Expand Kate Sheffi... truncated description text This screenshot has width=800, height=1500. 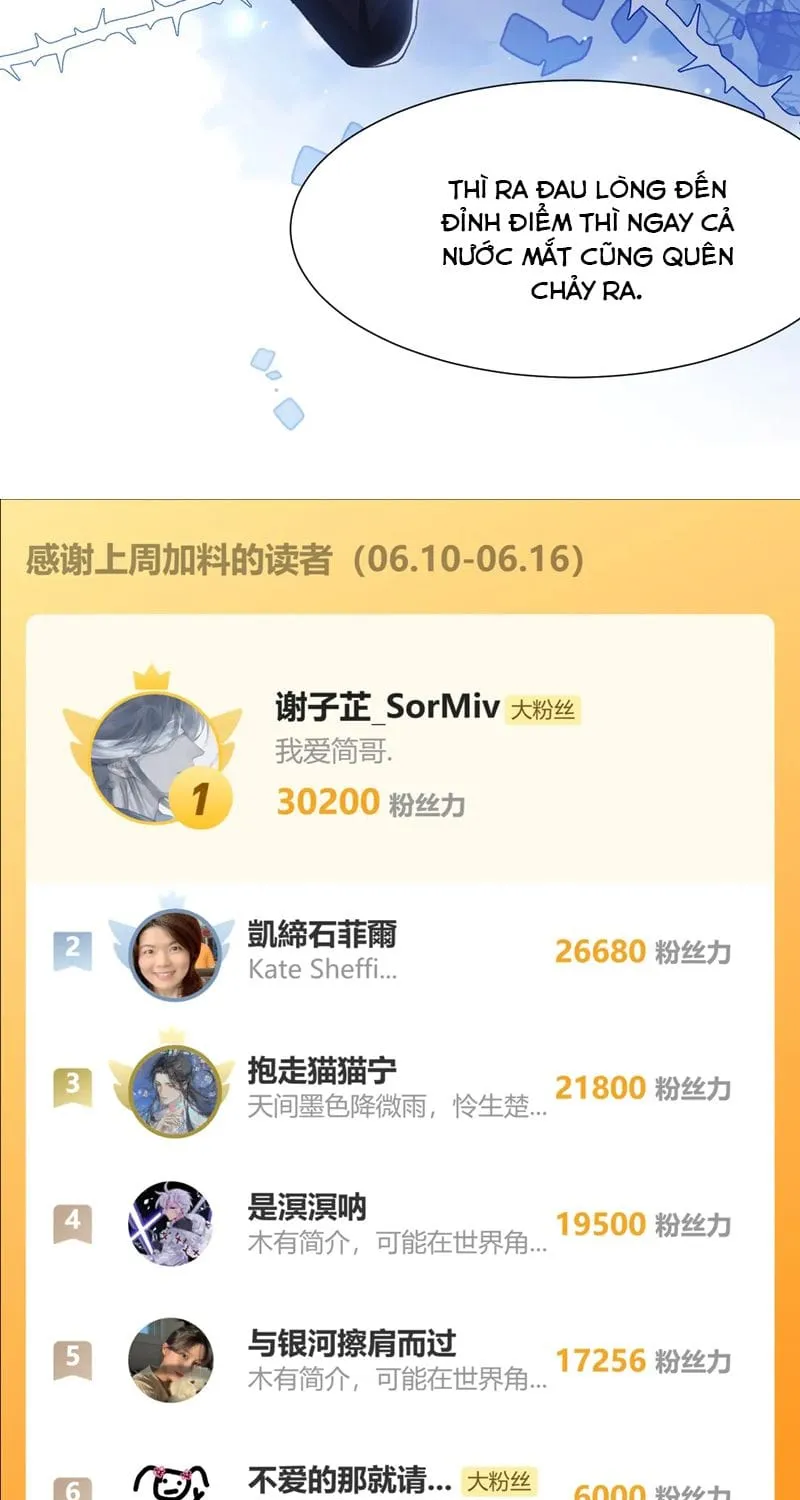(x=320, y=969)
